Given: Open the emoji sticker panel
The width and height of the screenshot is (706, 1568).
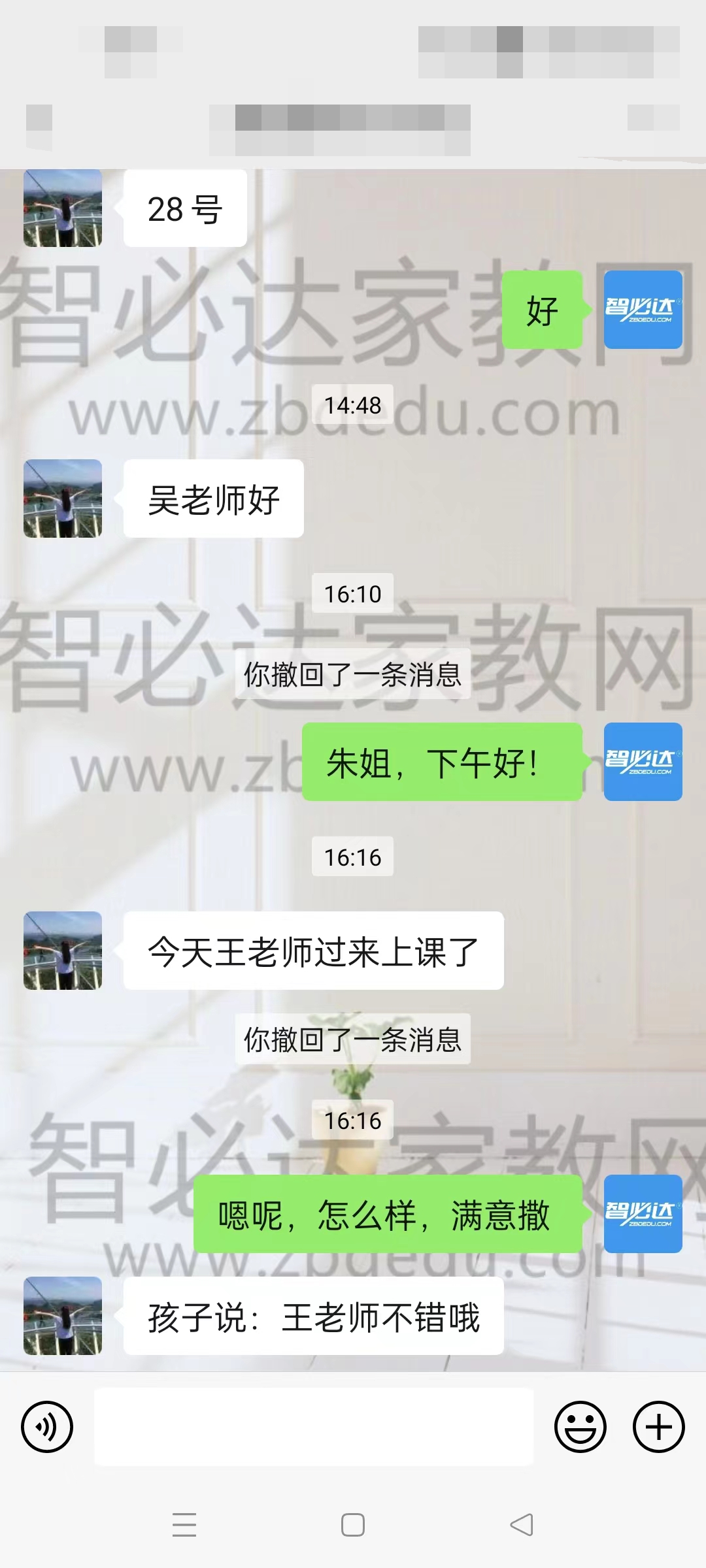Looking at the screenshot, I should [580, 1427].
